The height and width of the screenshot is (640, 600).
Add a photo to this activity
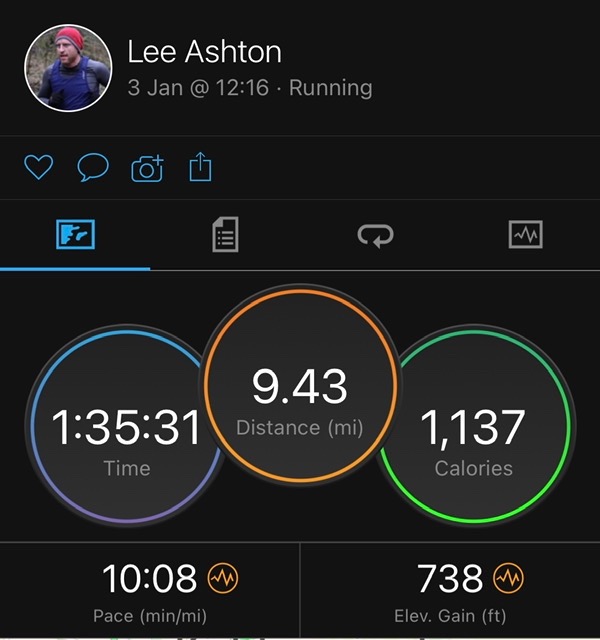(147, 167)
